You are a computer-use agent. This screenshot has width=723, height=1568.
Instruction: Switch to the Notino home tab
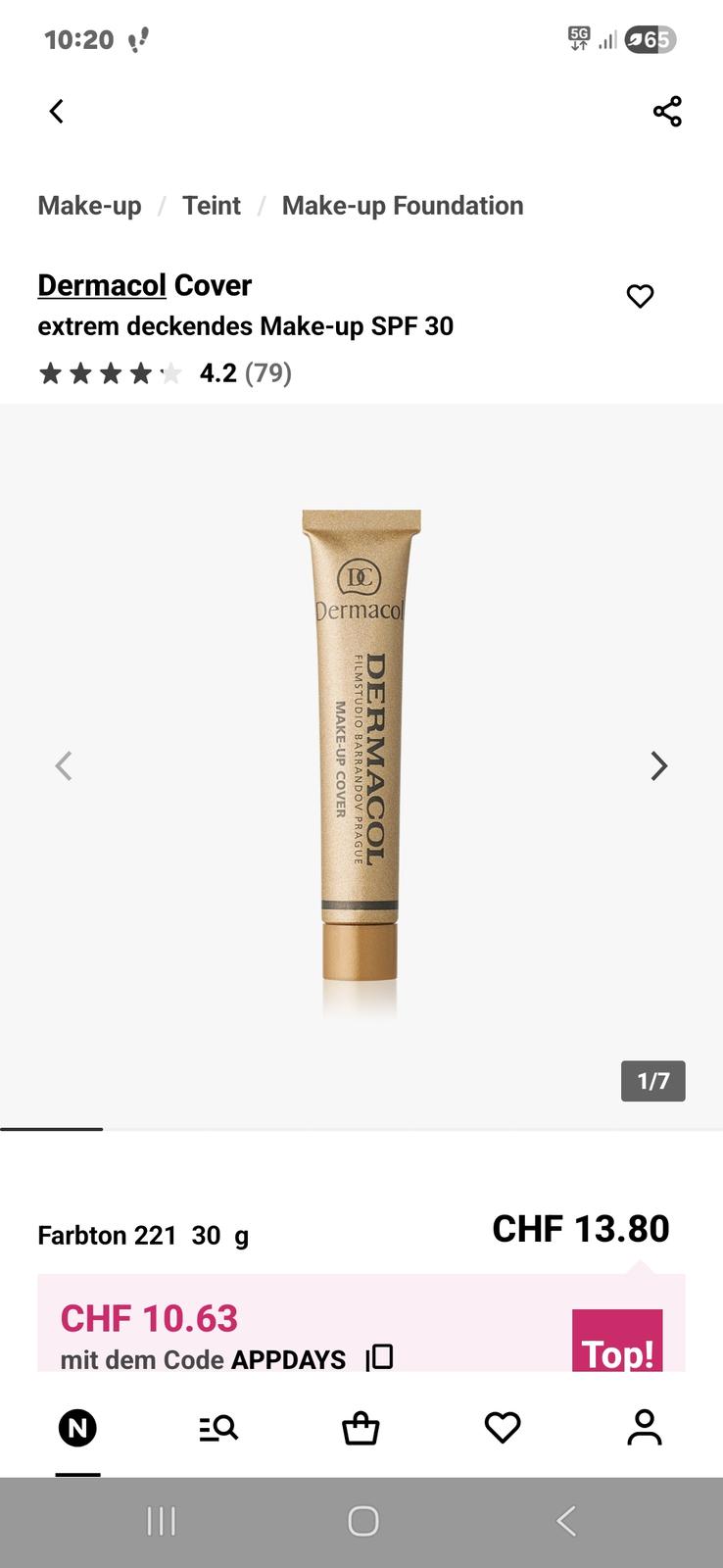(x=77, y=1429)
